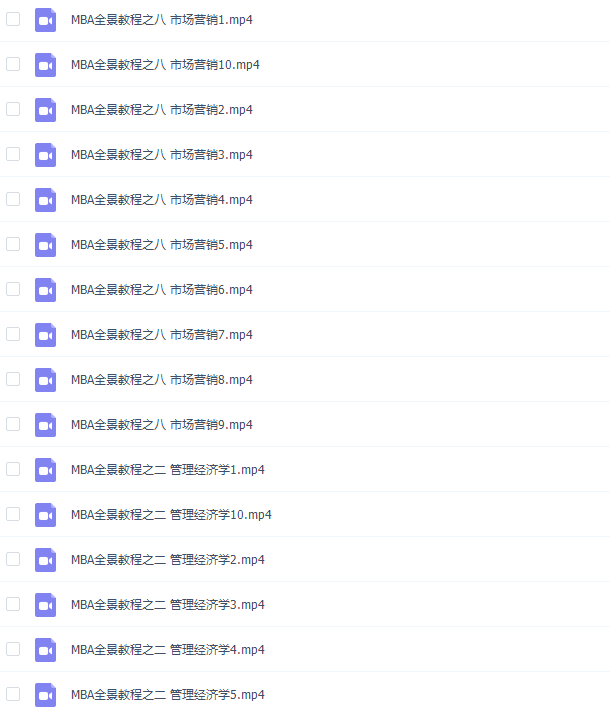Mark the checkbox of 市场营销9.mp4

coord(13,424)
